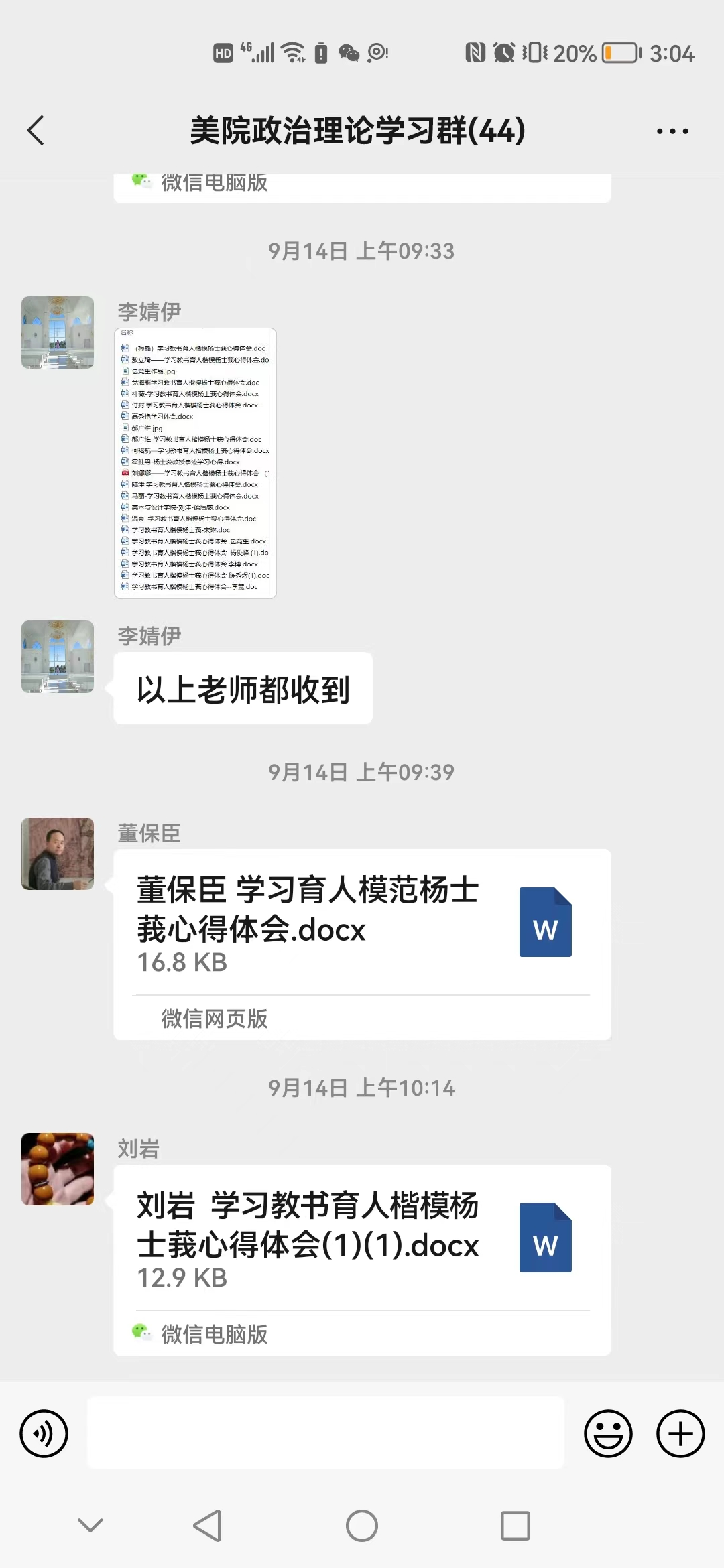The image size is (724, 1568).
Task: Open 刘岩's docx file message
Action: [x=362, y=1240]
